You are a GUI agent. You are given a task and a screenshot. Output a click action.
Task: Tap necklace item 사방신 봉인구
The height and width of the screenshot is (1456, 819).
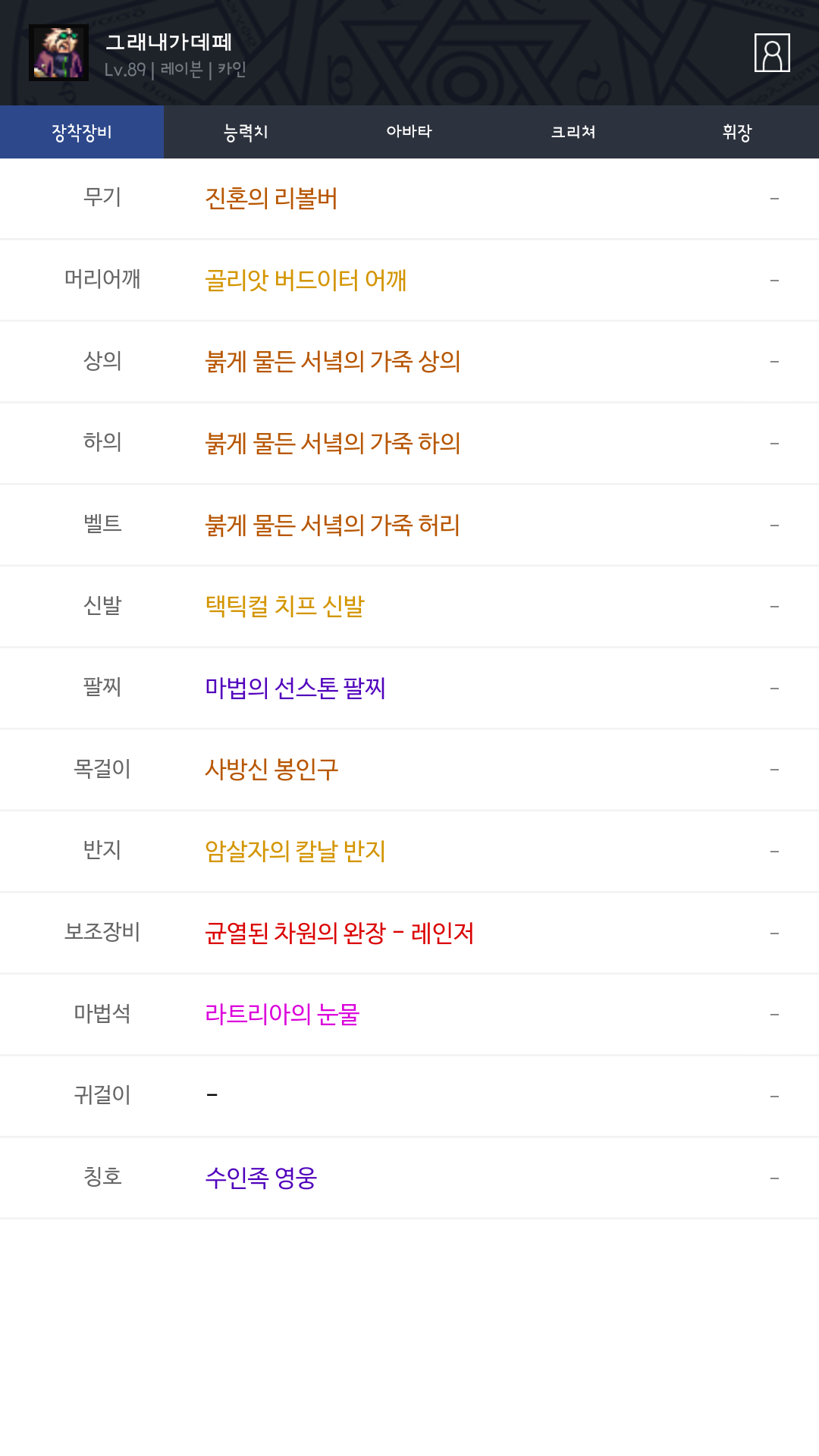(x=271, y=770)
